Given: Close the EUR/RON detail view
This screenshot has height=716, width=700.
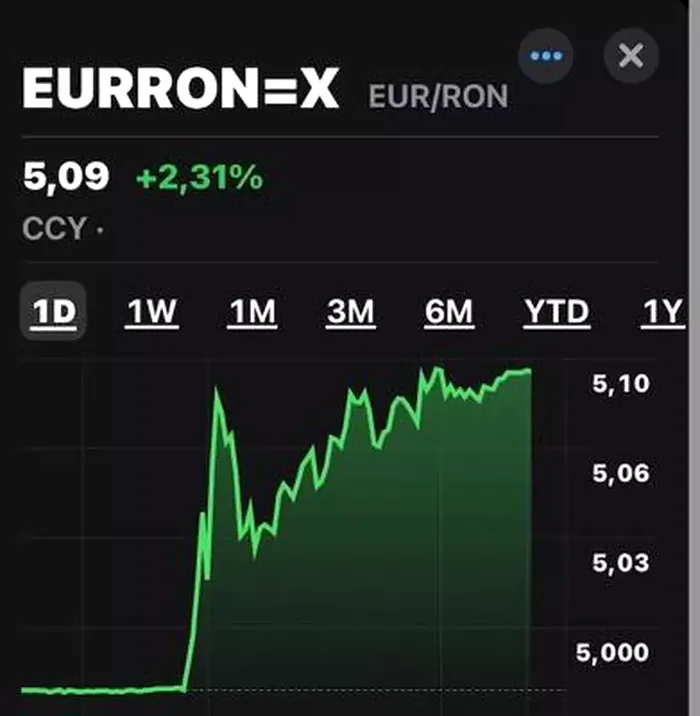Looking at the screenshot, I should tap(631, 55).
